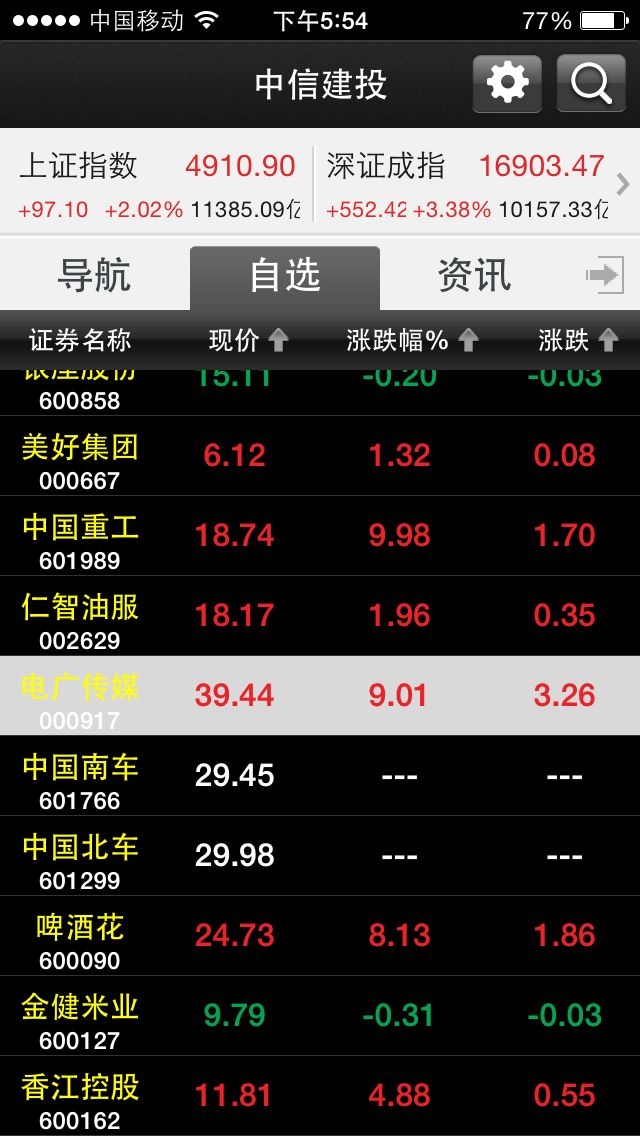Show more indices with the right chevron
640x1136 pixels.
click(623, 185)
